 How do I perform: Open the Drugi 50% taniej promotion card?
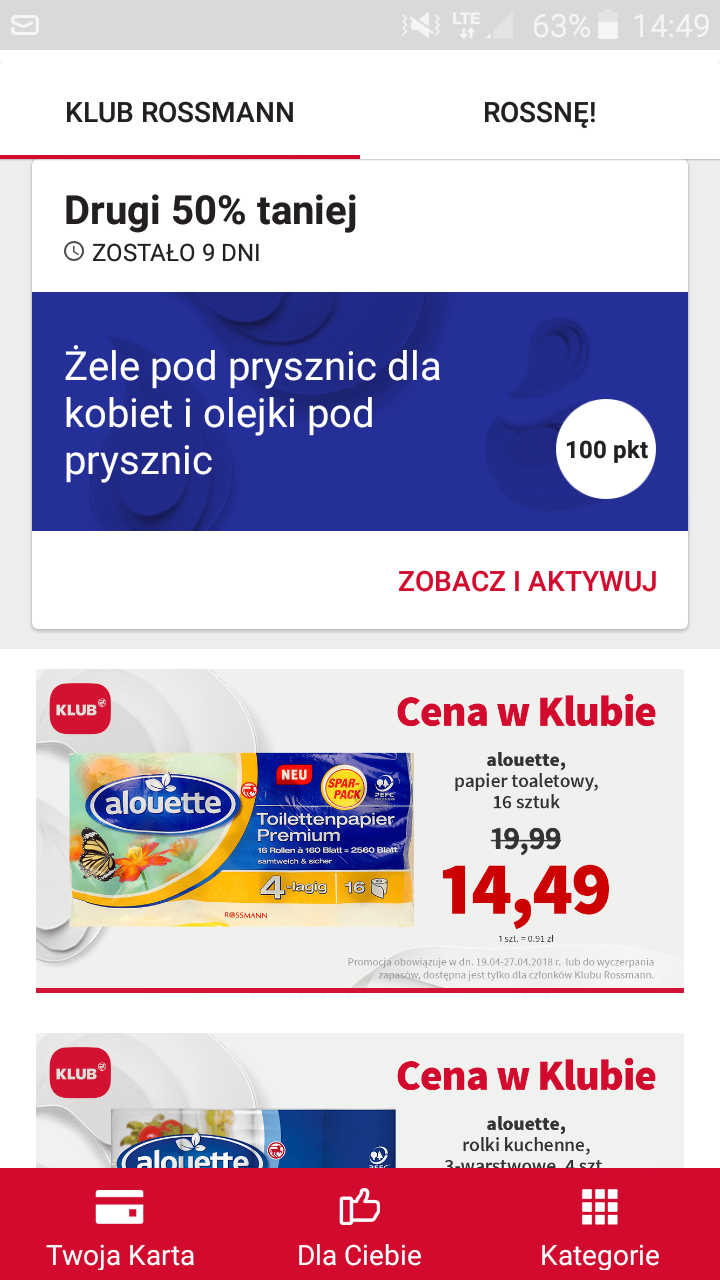click(x=211, y=211)
